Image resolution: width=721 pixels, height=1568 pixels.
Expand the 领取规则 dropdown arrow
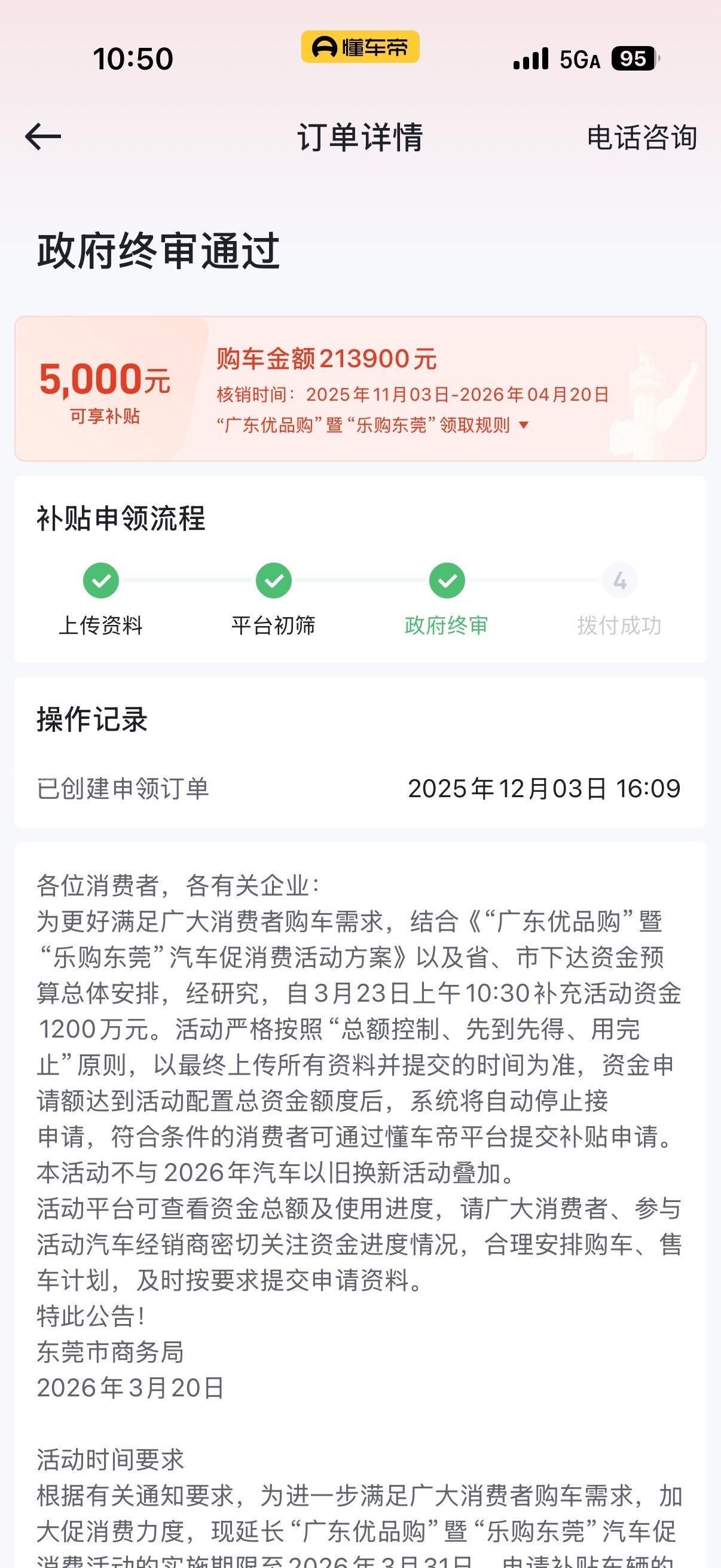pos(523,425)
